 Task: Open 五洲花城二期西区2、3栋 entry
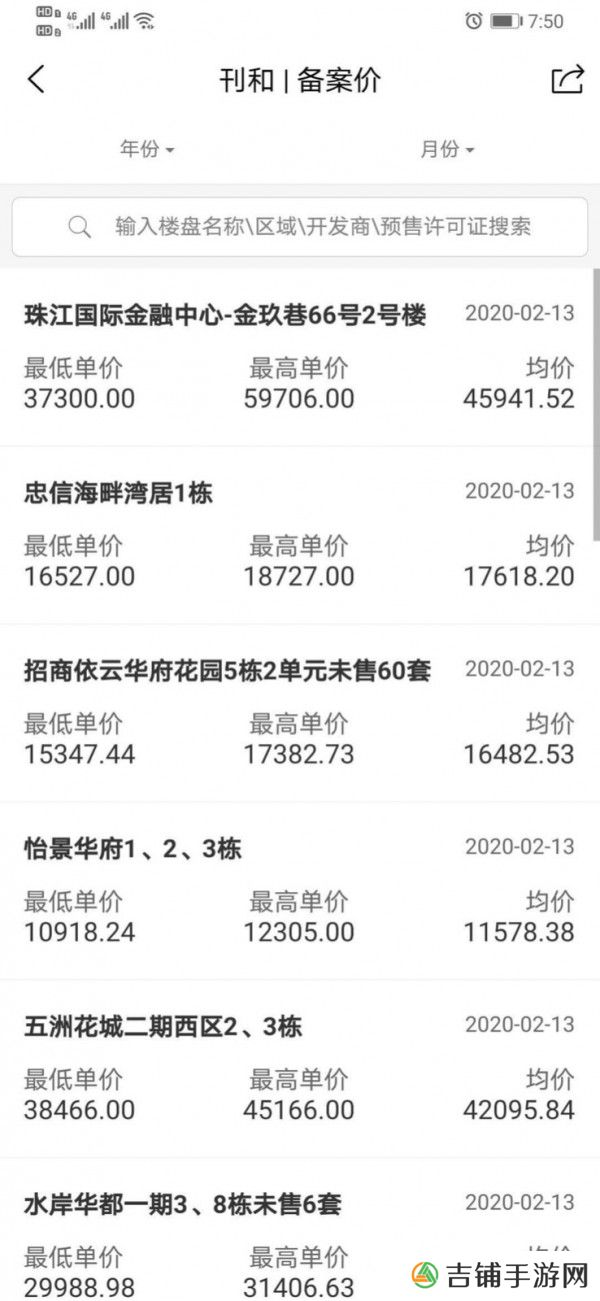[x=300, y=1069]
